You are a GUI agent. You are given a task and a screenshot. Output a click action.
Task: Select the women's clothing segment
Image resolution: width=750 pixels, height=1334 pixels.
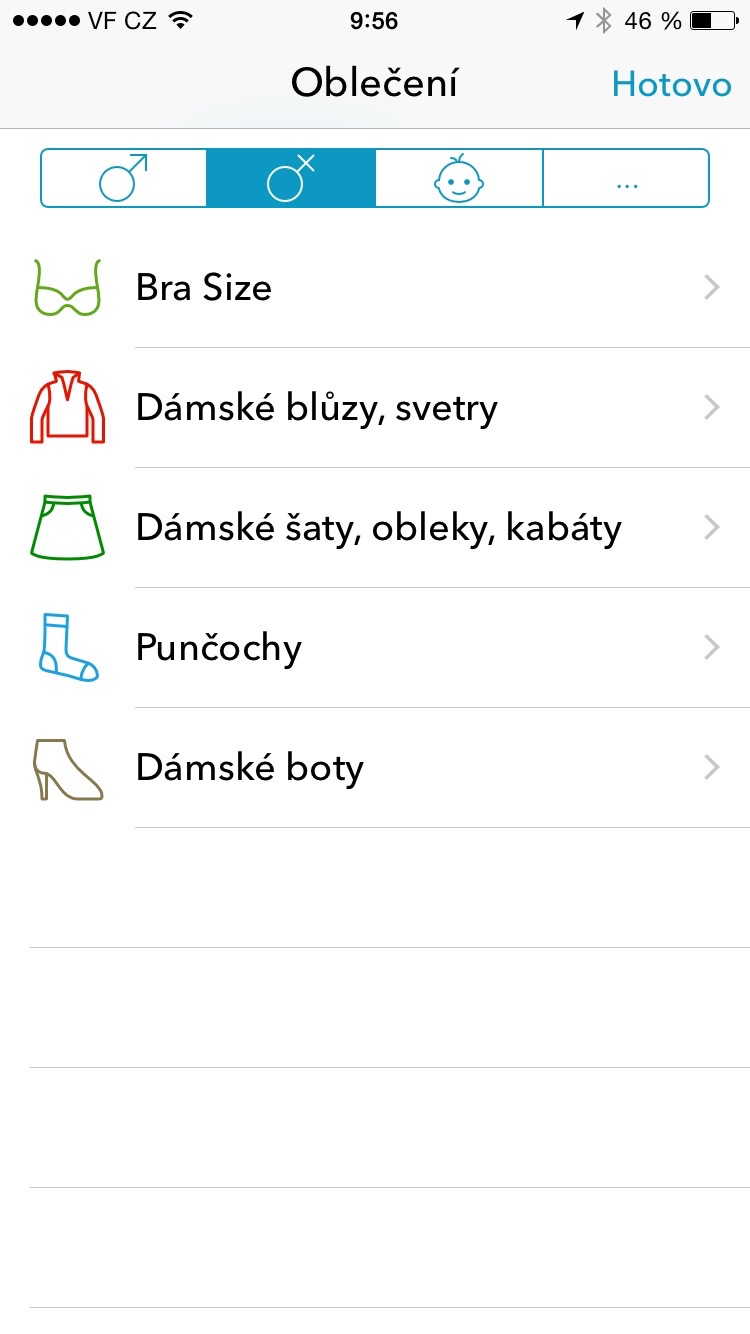(x=291, y=178)
